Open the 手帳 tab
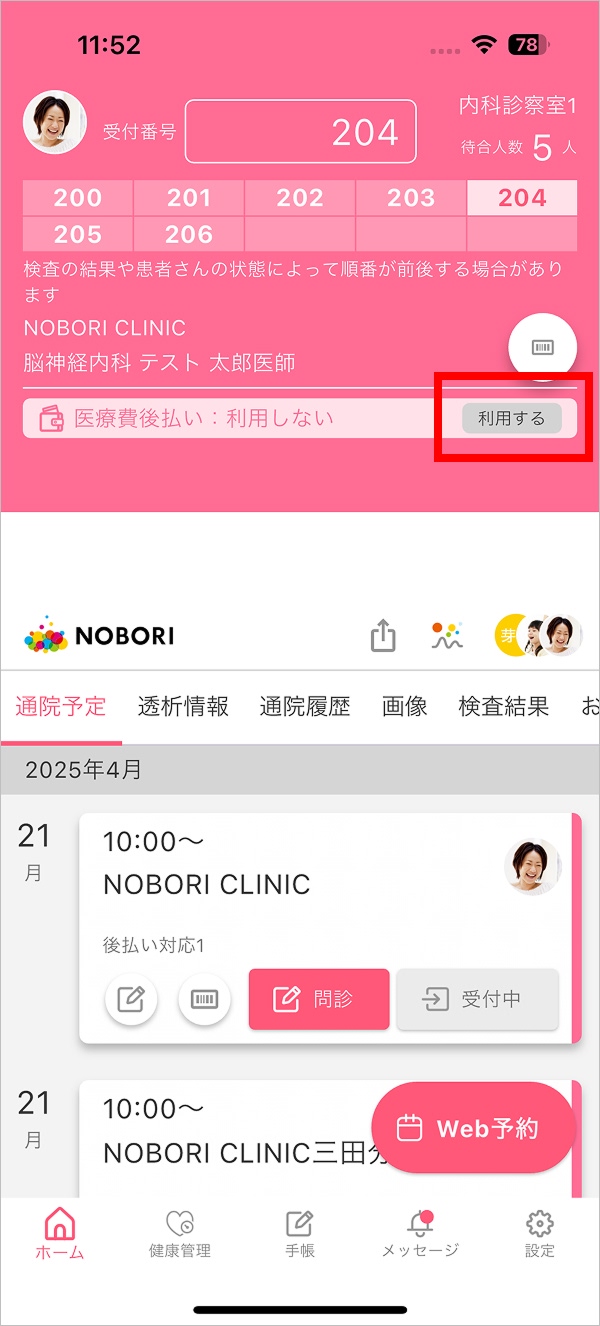This screenshot has height=1326, width=600. [x=299, y=1235]
